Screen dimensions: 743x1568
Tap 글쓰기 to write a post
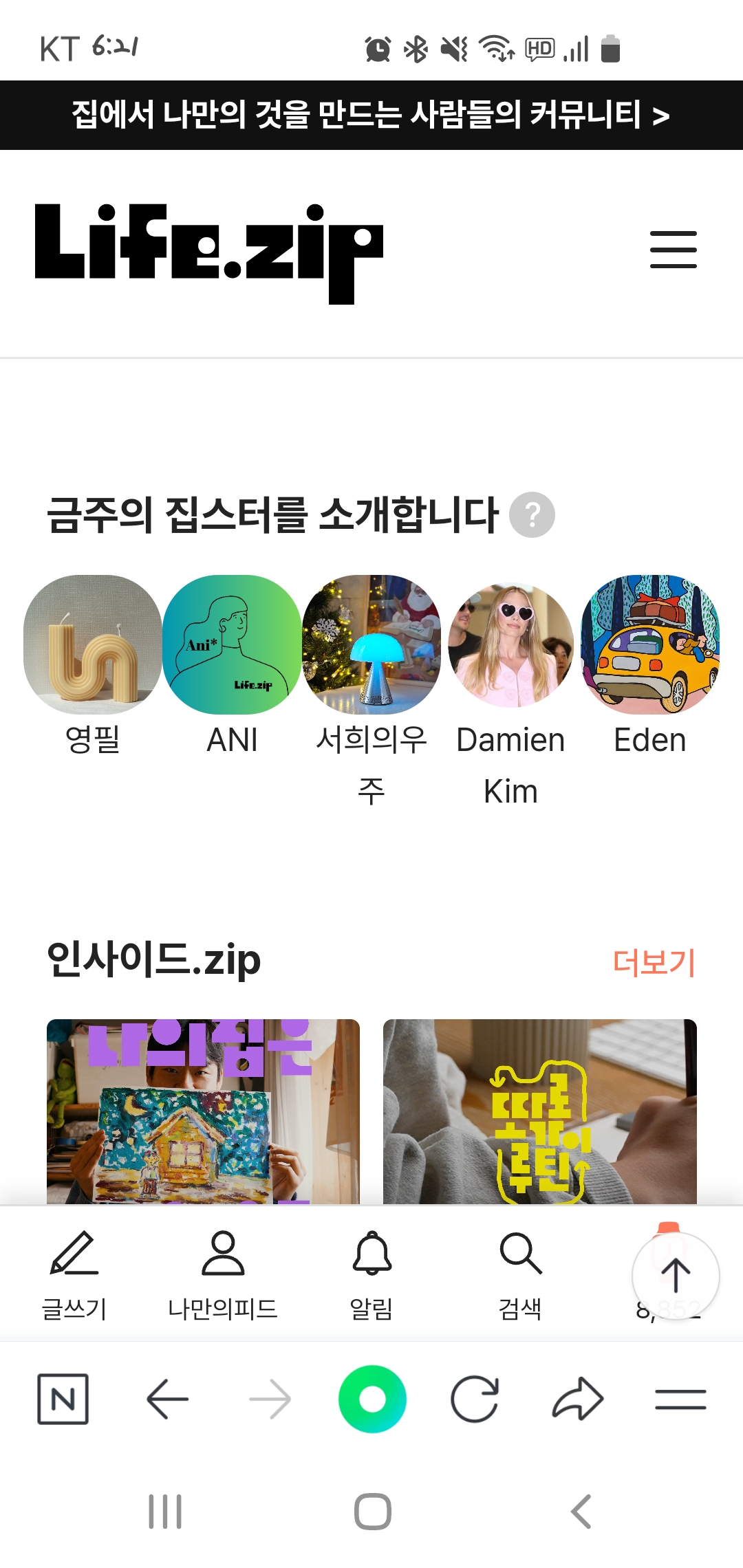click(x=74, y=1276)
